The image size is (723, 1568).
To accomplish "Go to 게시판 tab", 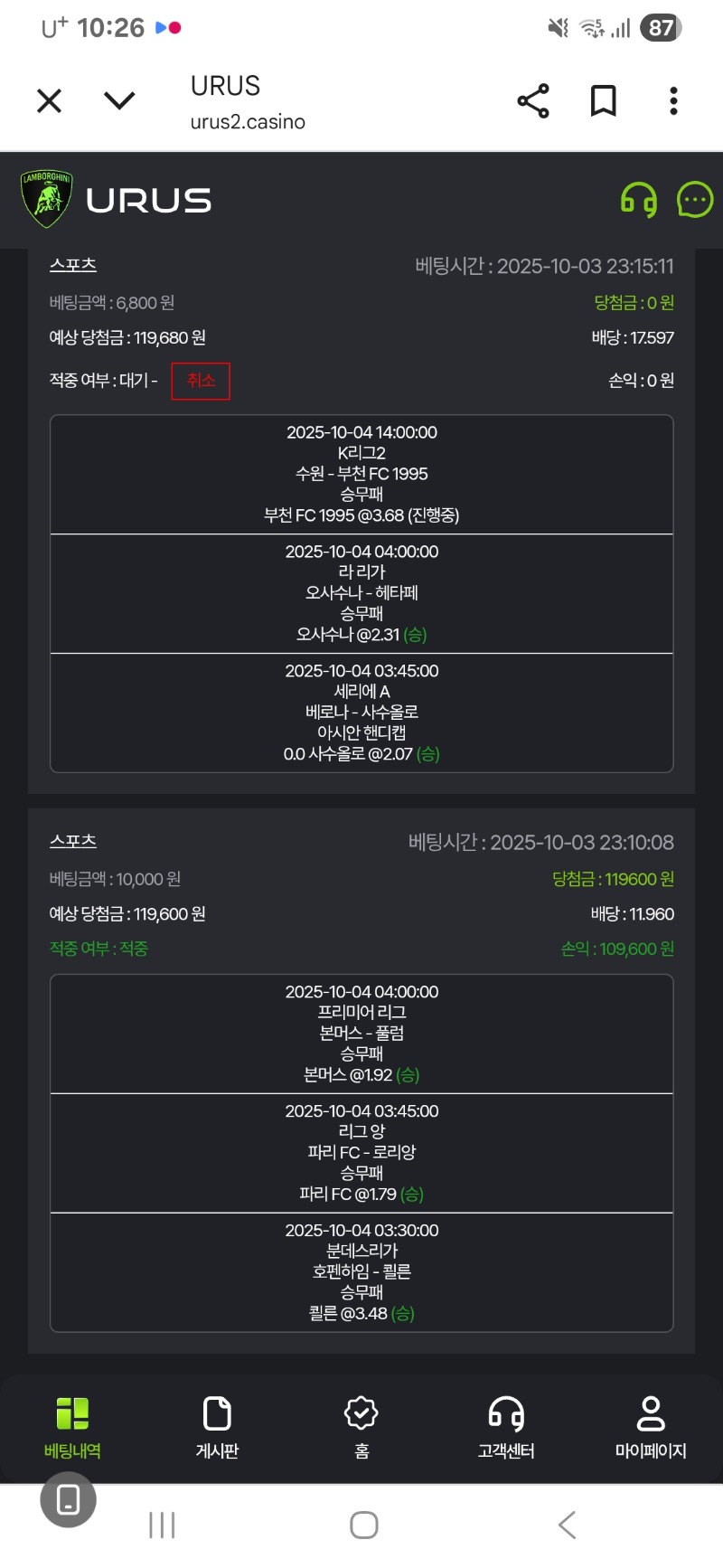I will point(217,1428).
